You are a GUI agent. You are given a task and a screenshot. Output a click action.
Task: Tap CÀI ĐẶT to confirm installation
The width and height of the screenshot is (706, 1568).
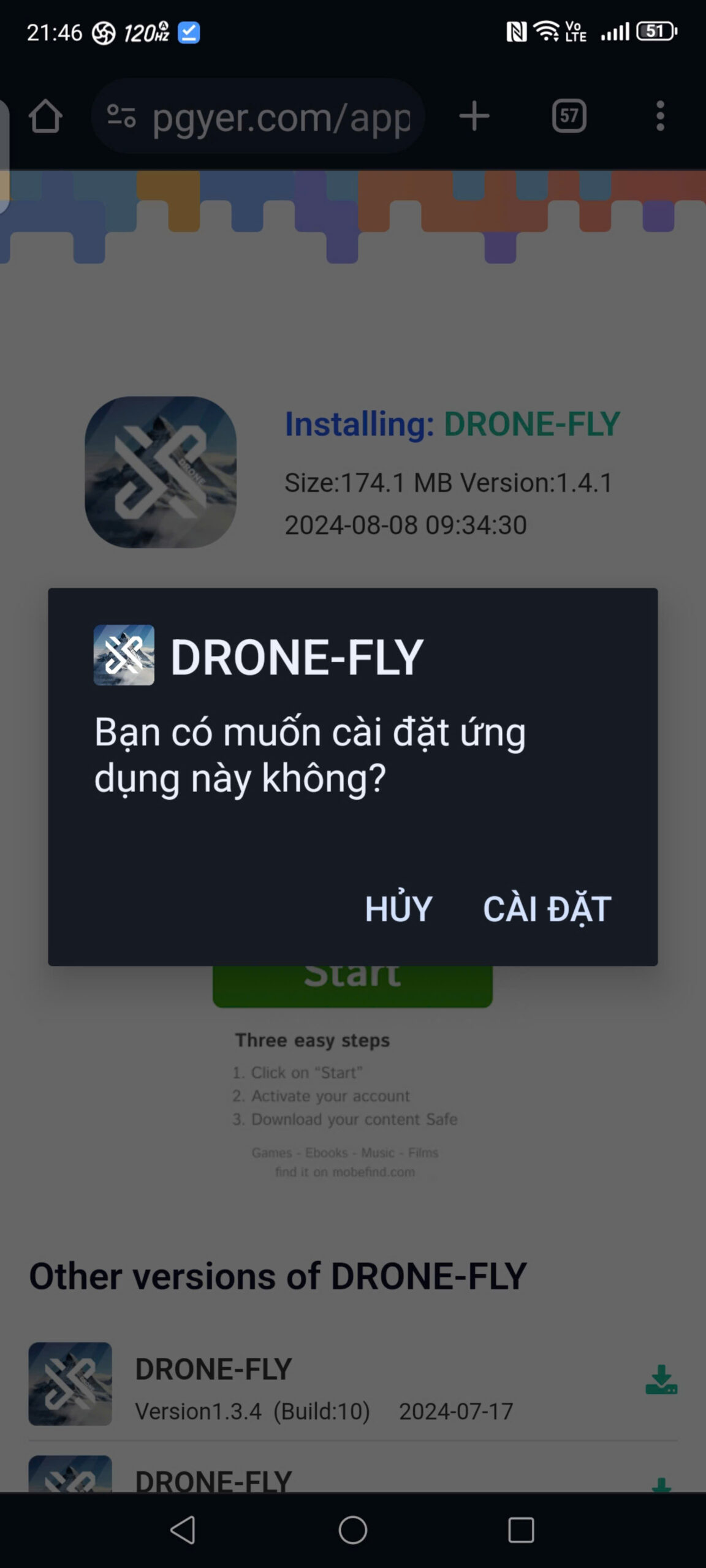click(547, 909)
